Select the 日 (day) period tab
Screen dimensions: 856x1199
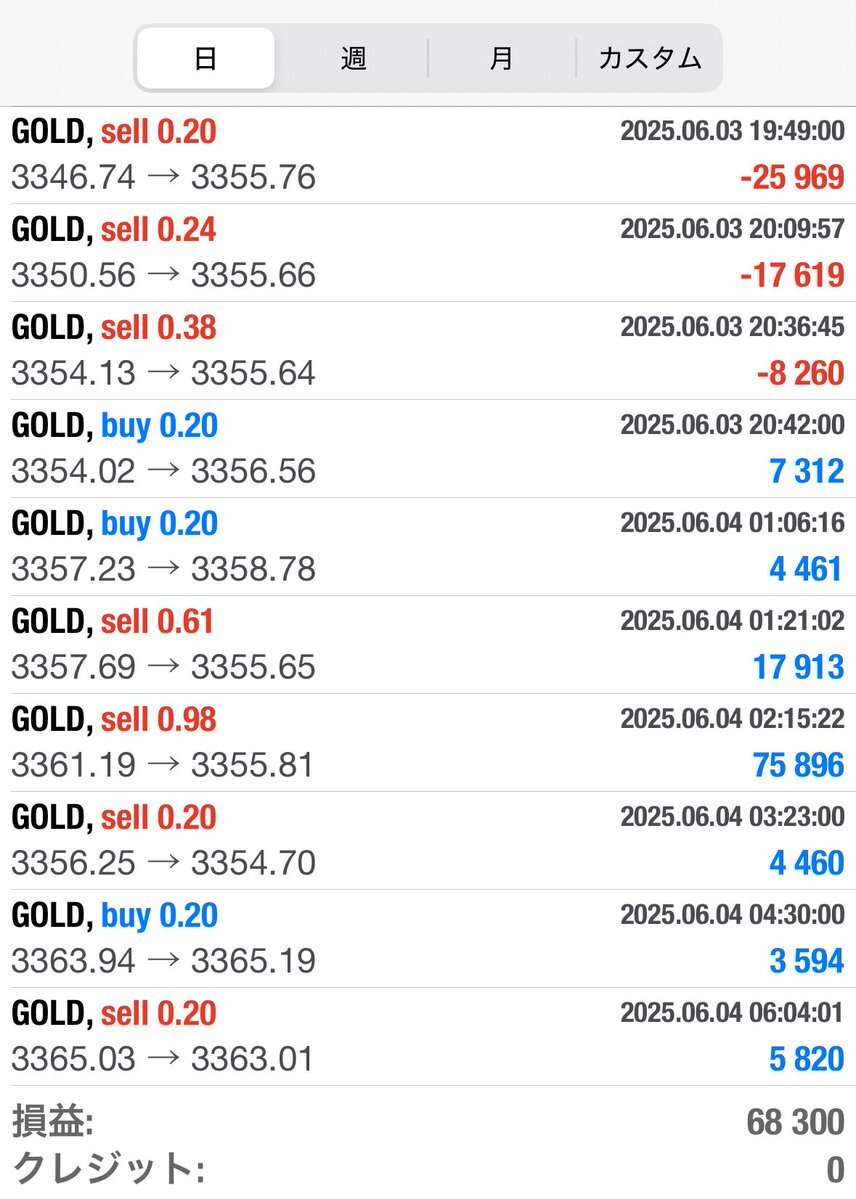click(x=205, y=58)
